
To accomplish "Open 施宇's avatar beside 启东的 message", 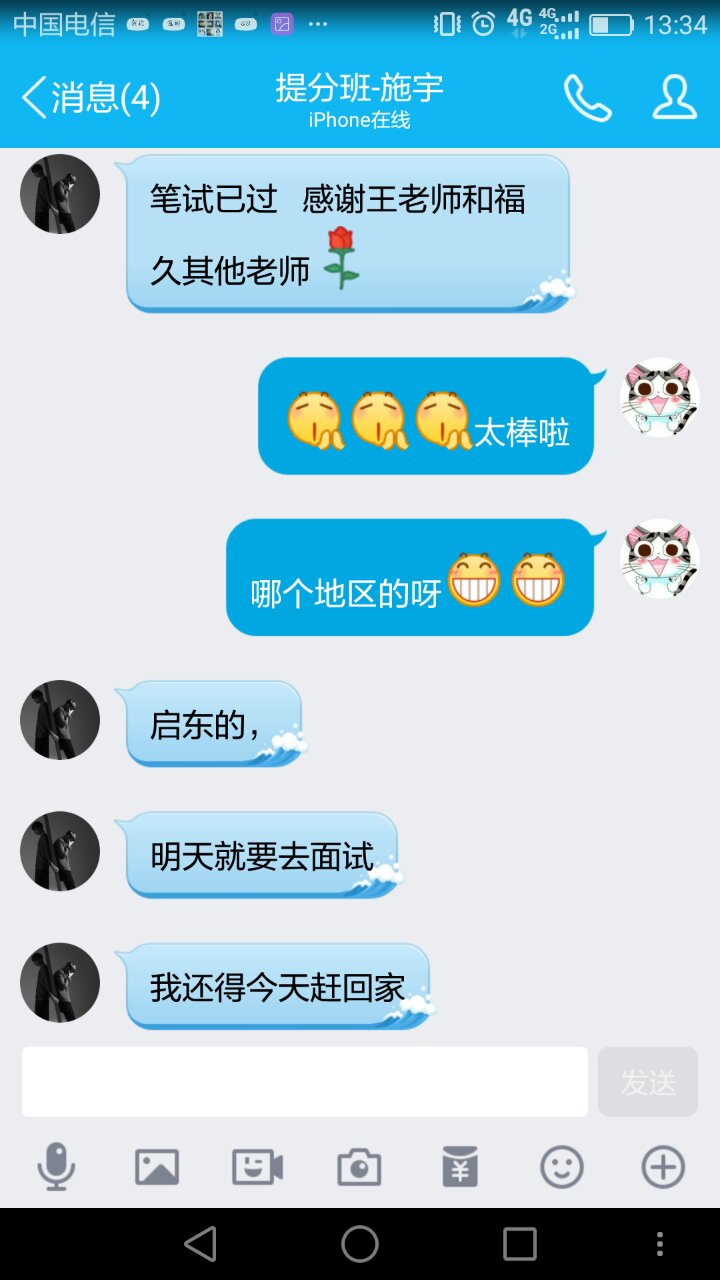I will [60, 719].
